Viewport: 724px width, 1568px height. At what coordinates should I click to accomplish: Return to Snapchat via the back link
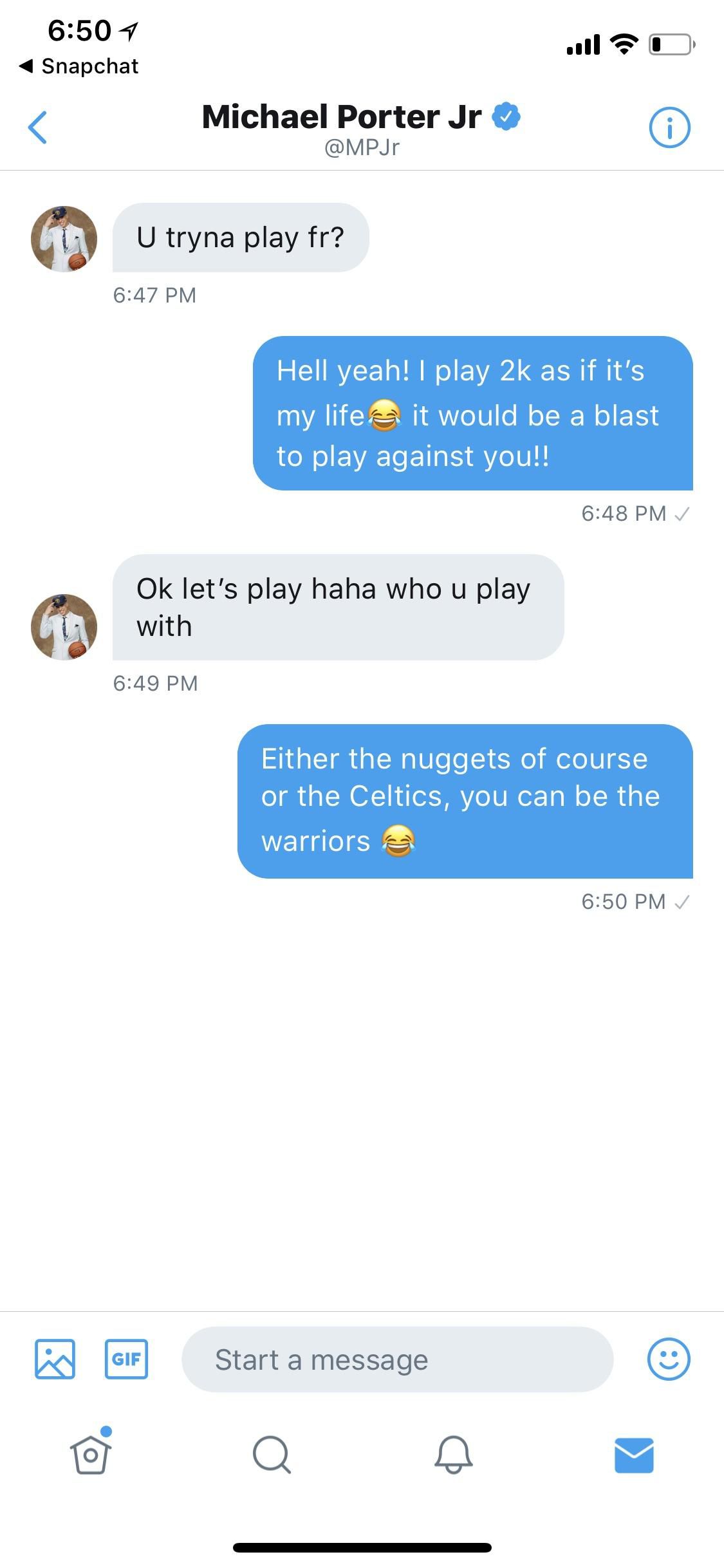pos(79,66)
